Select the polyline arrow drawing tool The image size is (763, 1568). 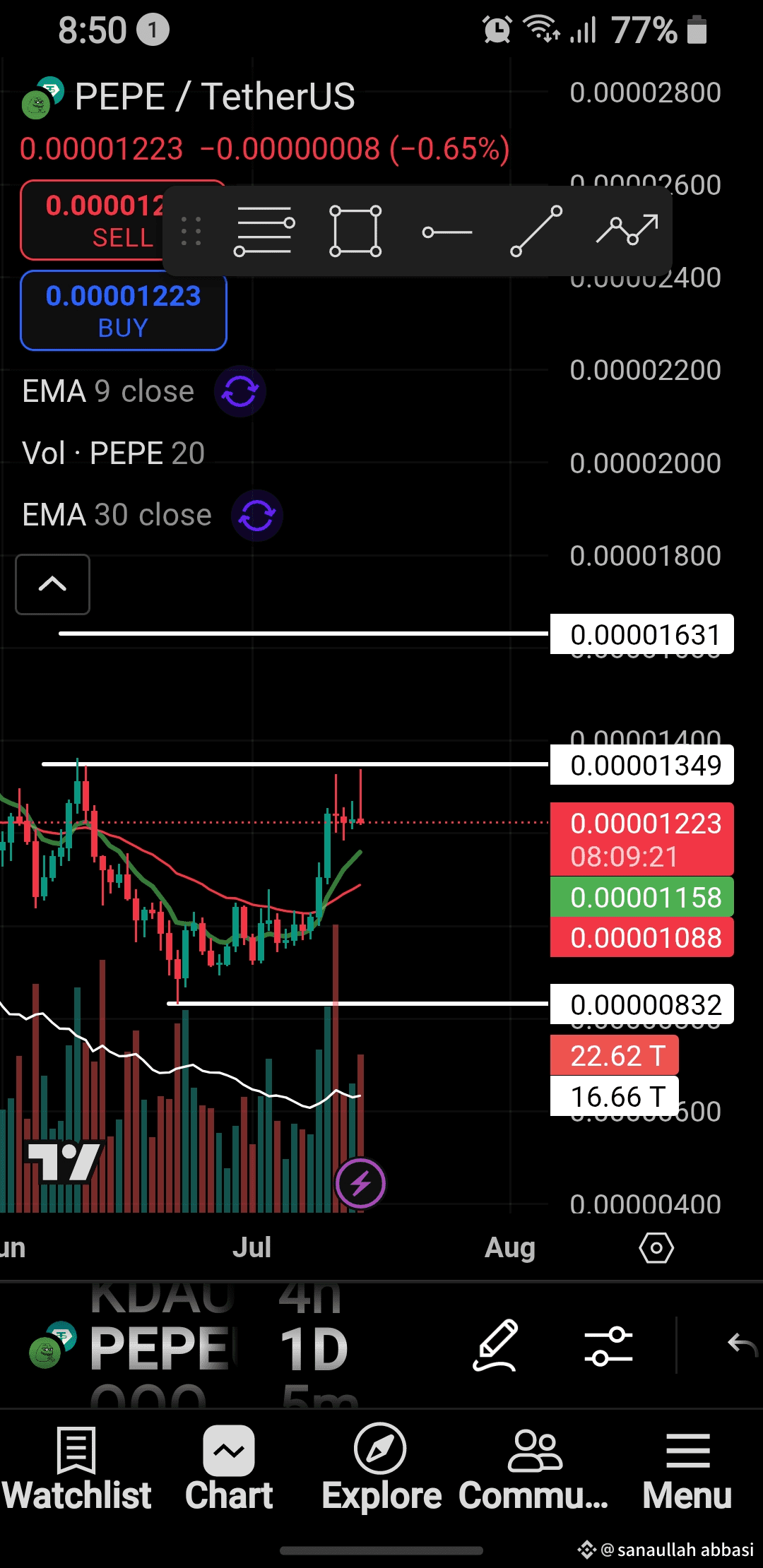(x=627, y=230)
